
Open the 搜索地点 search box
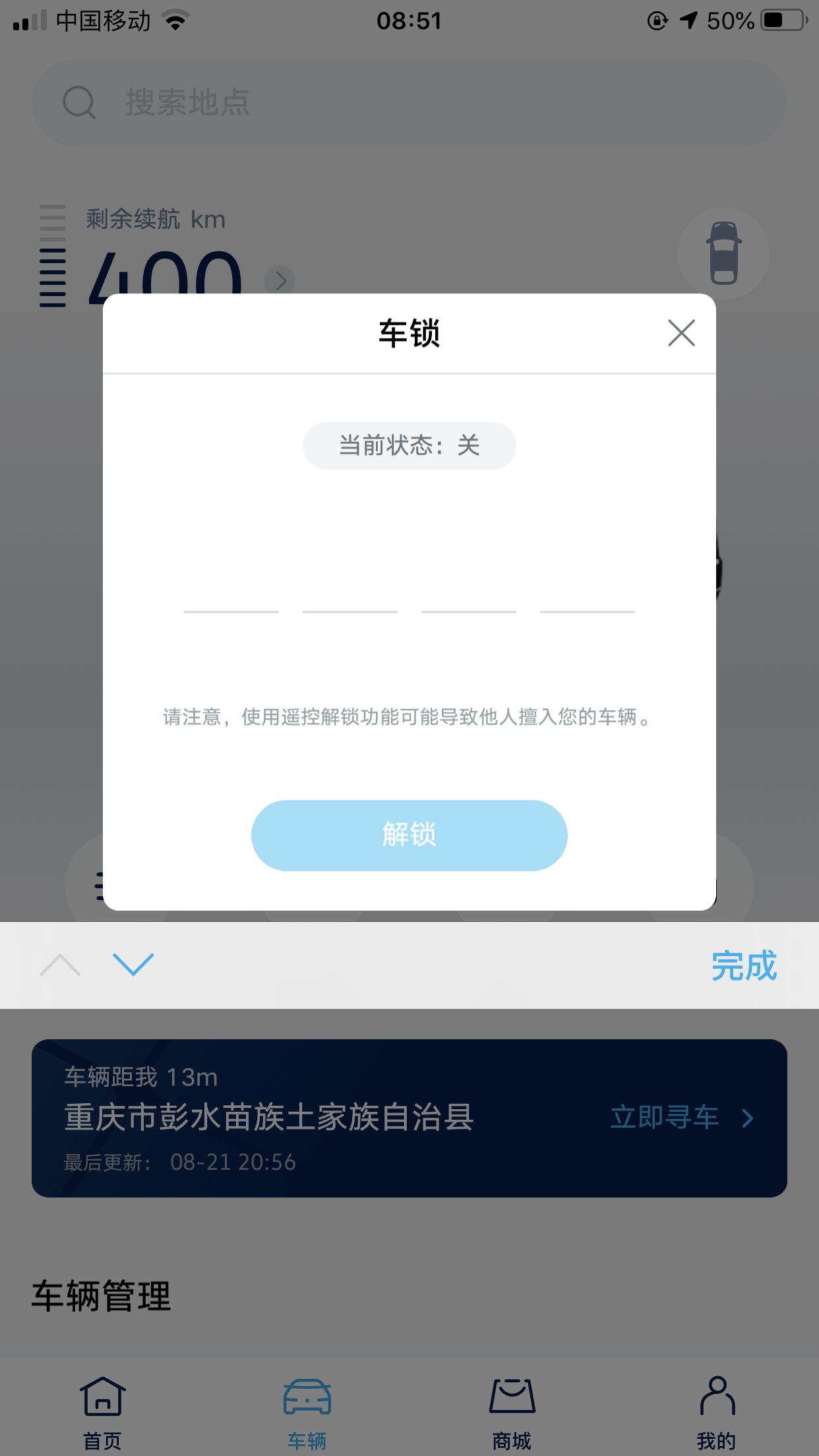point(409,103)
